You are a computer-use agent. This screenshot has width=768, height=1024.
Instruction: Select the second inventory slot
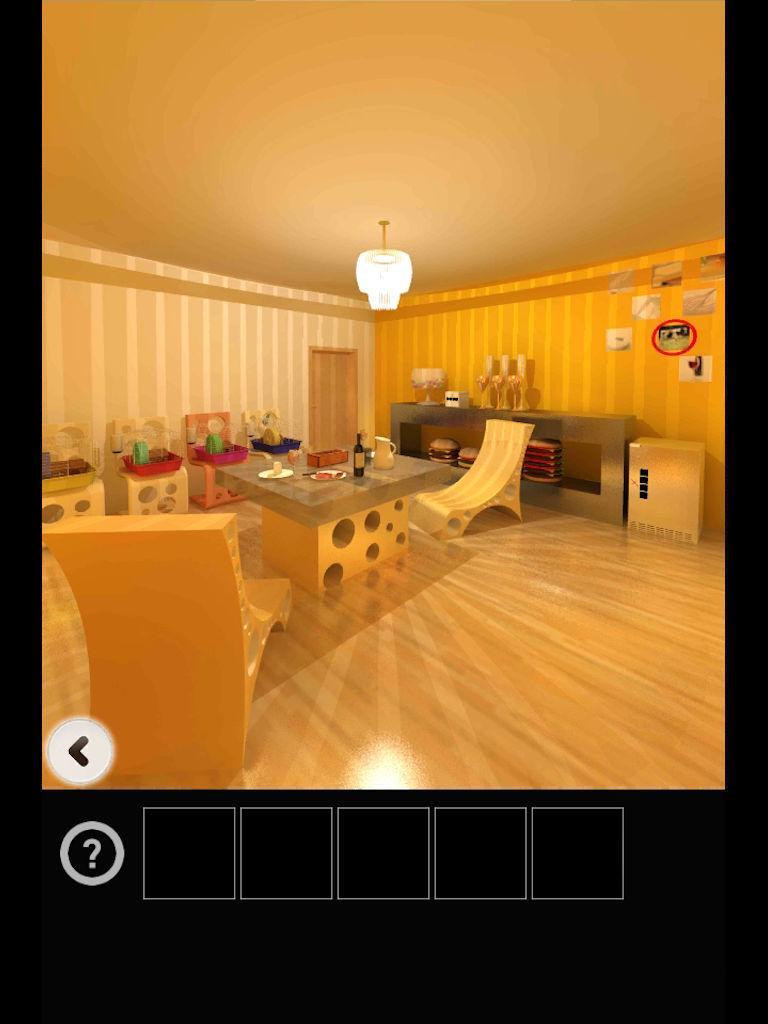point(286,854)
